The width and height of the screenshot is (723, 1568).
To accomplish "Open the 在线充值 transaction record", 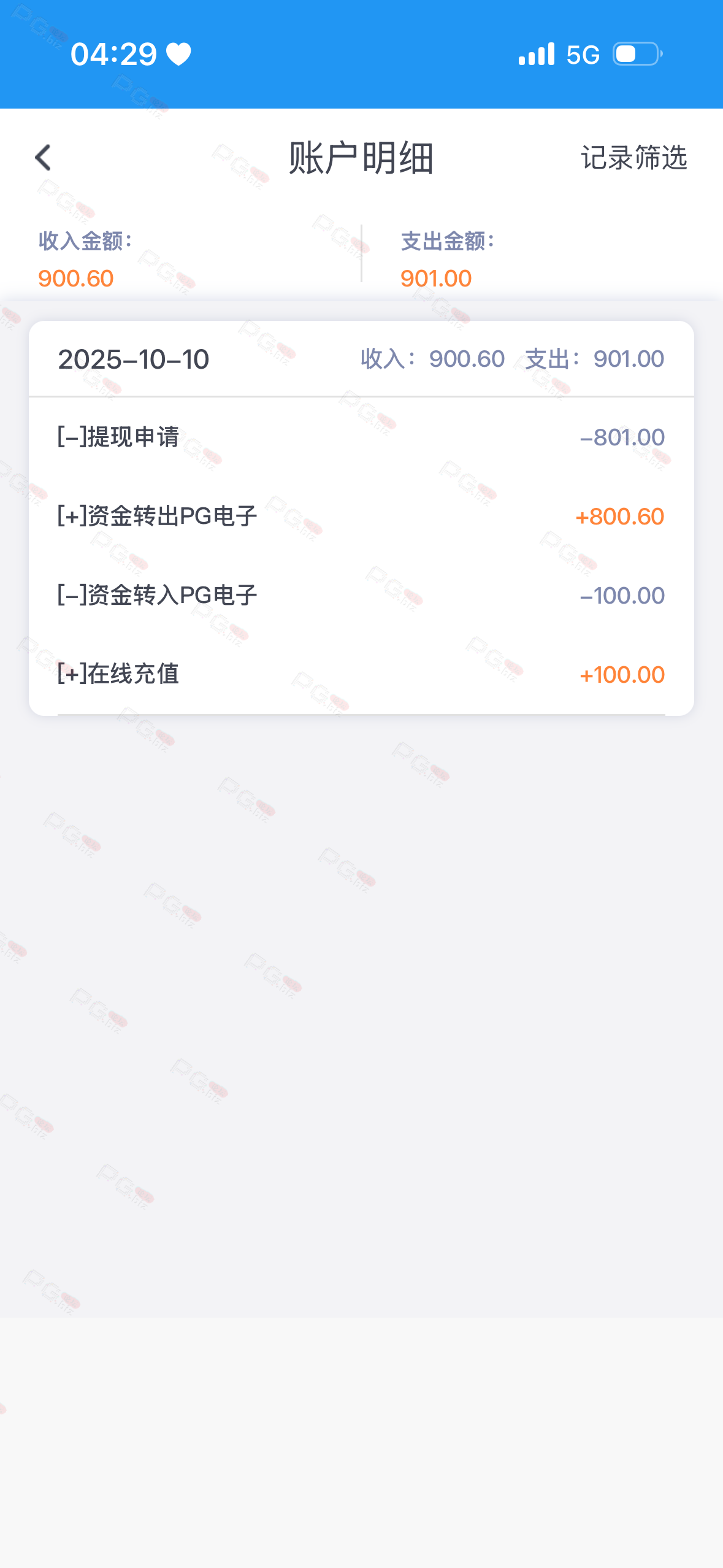I will click(x=361, y=674).
